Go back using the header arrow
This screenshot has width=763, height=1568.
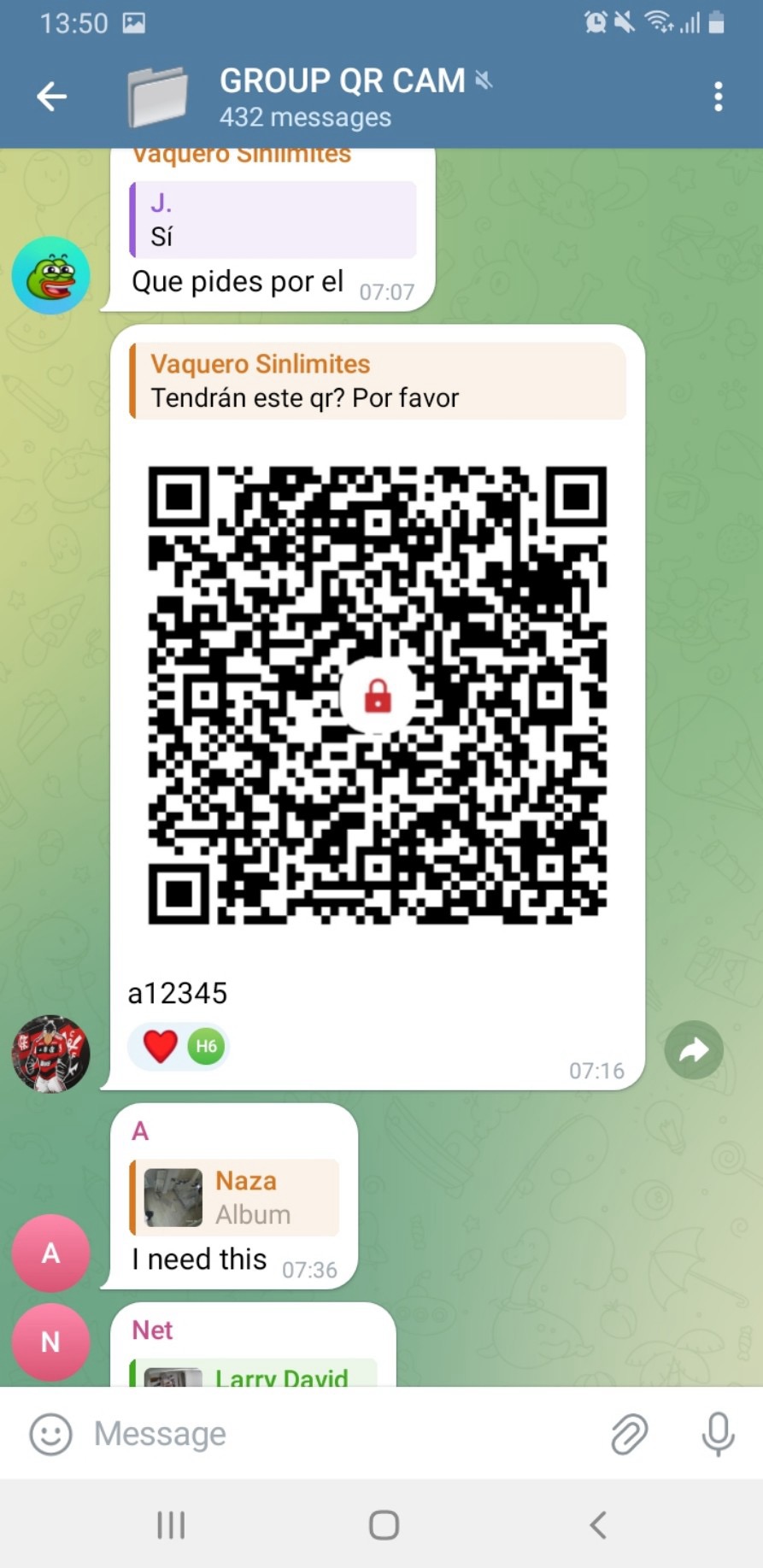coord(52,97)
